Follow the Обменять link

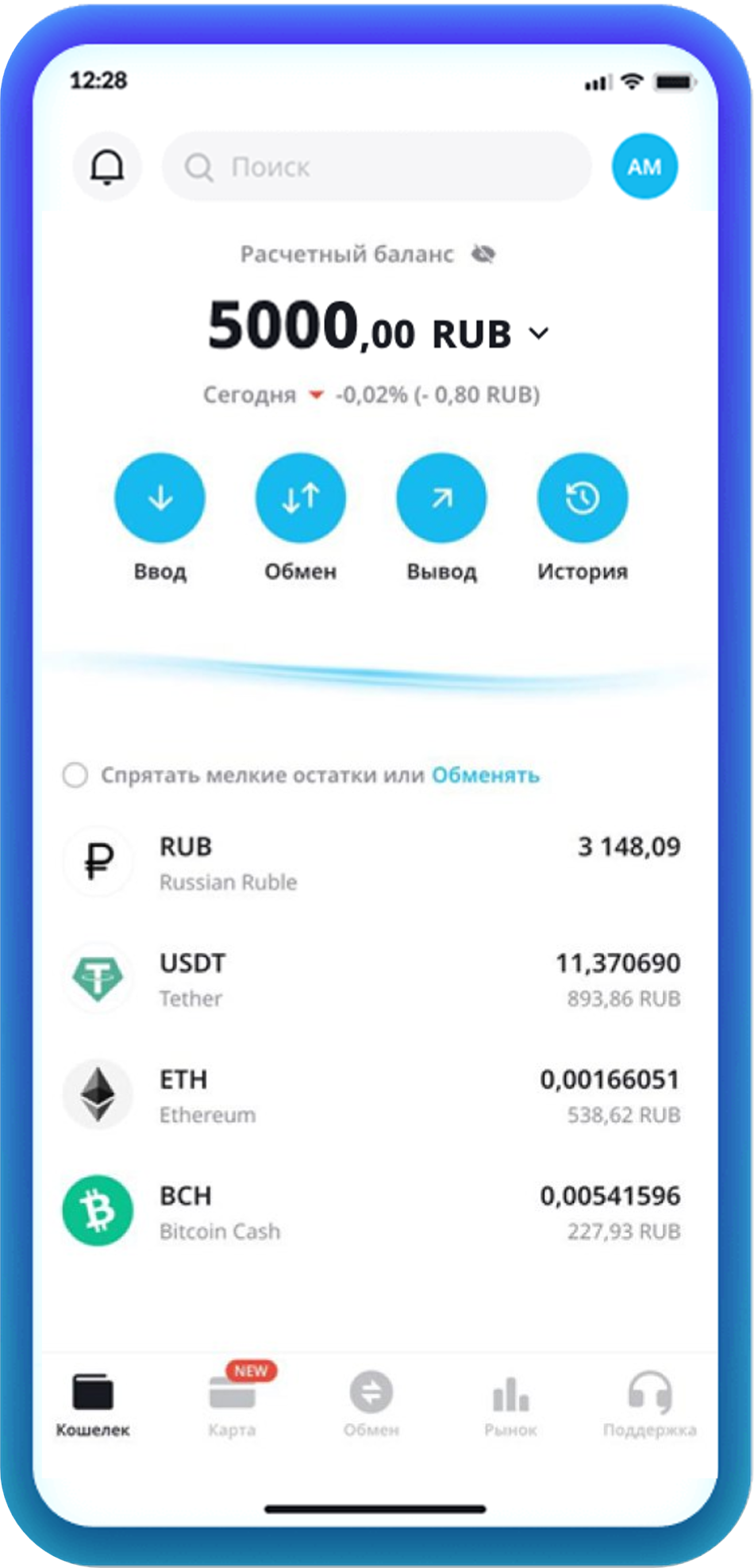pyautogui.click(x=485, y=775)
